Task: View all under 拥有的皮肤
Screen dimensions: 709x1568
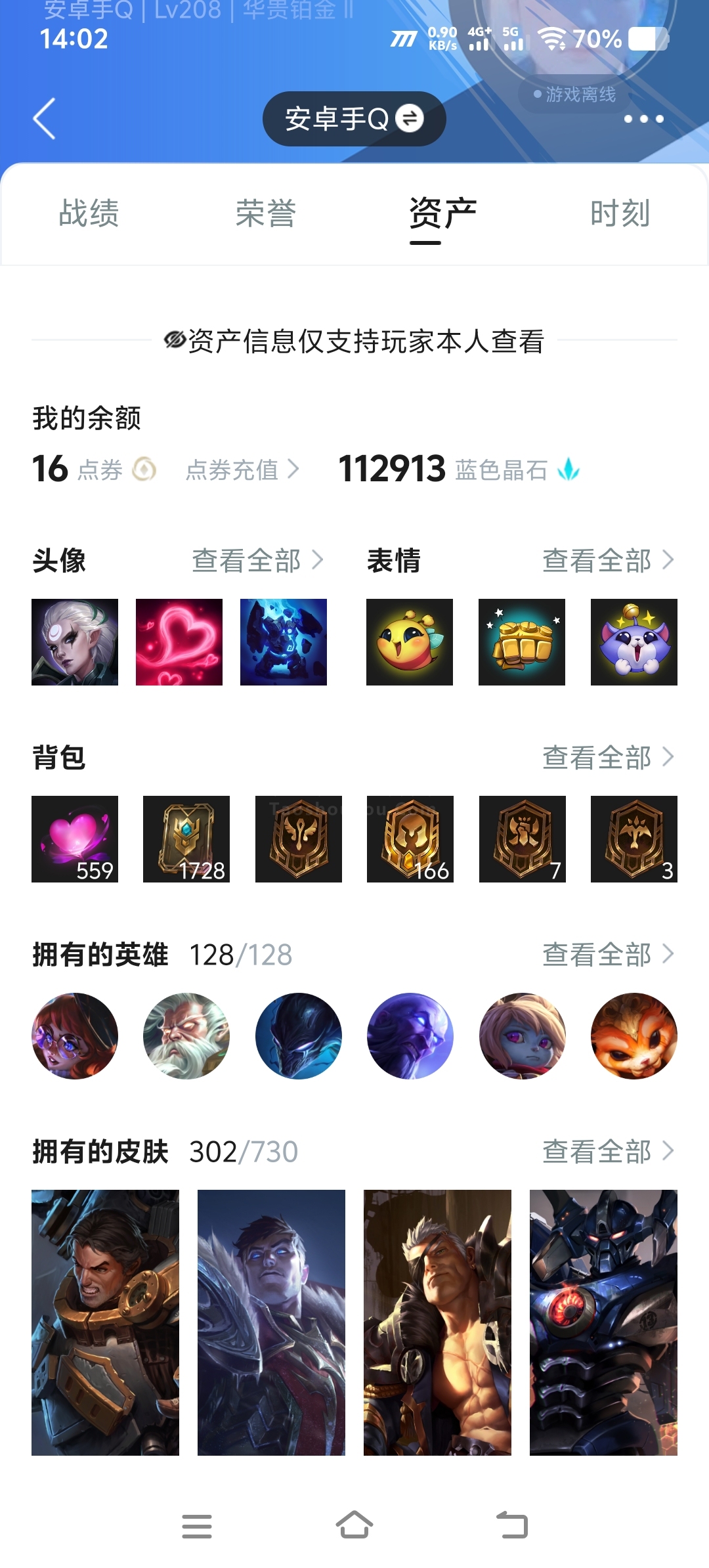Action: 609,1152
